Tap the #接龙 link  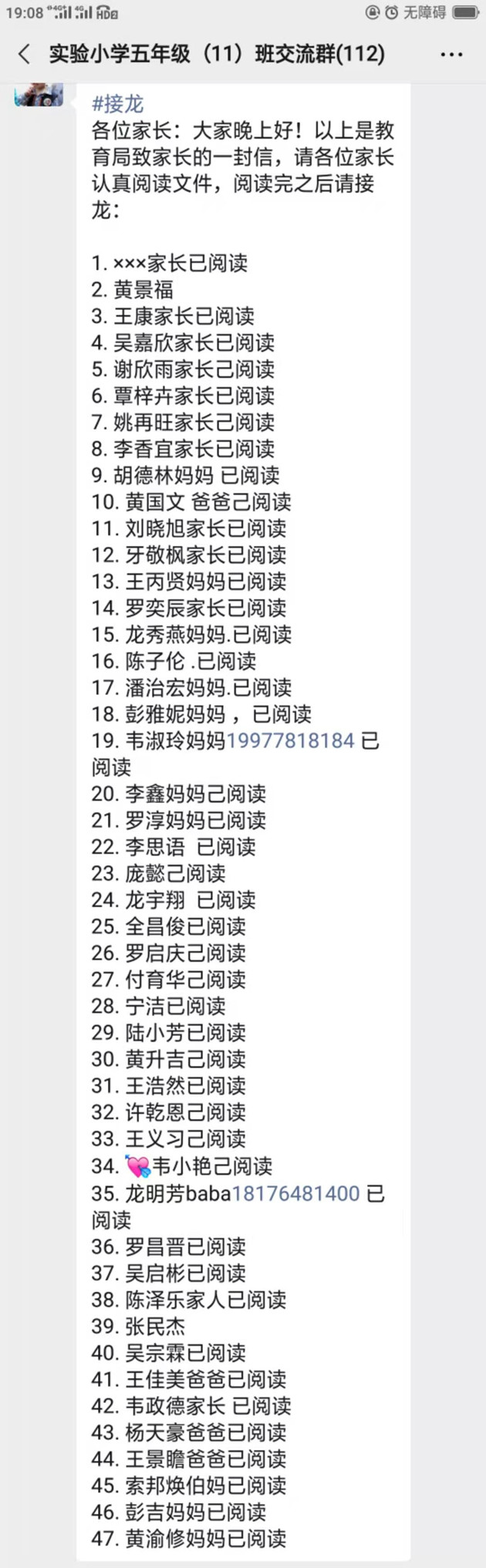117,104
